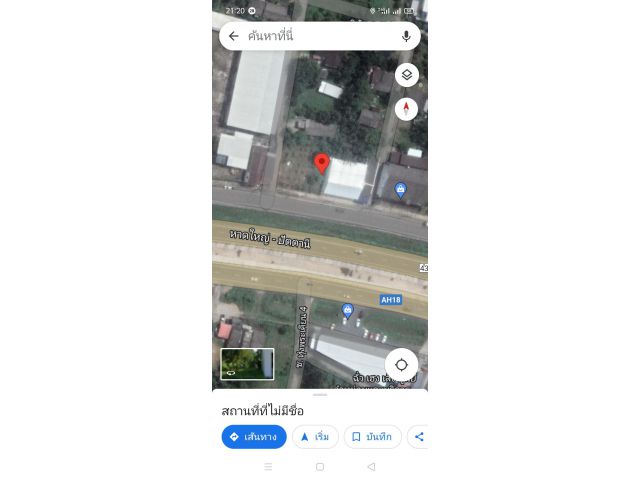Get directions with เส้นทาง button
Image resolution: width=640 pixels, height=480 pixels.
click(x=254, y=437)
